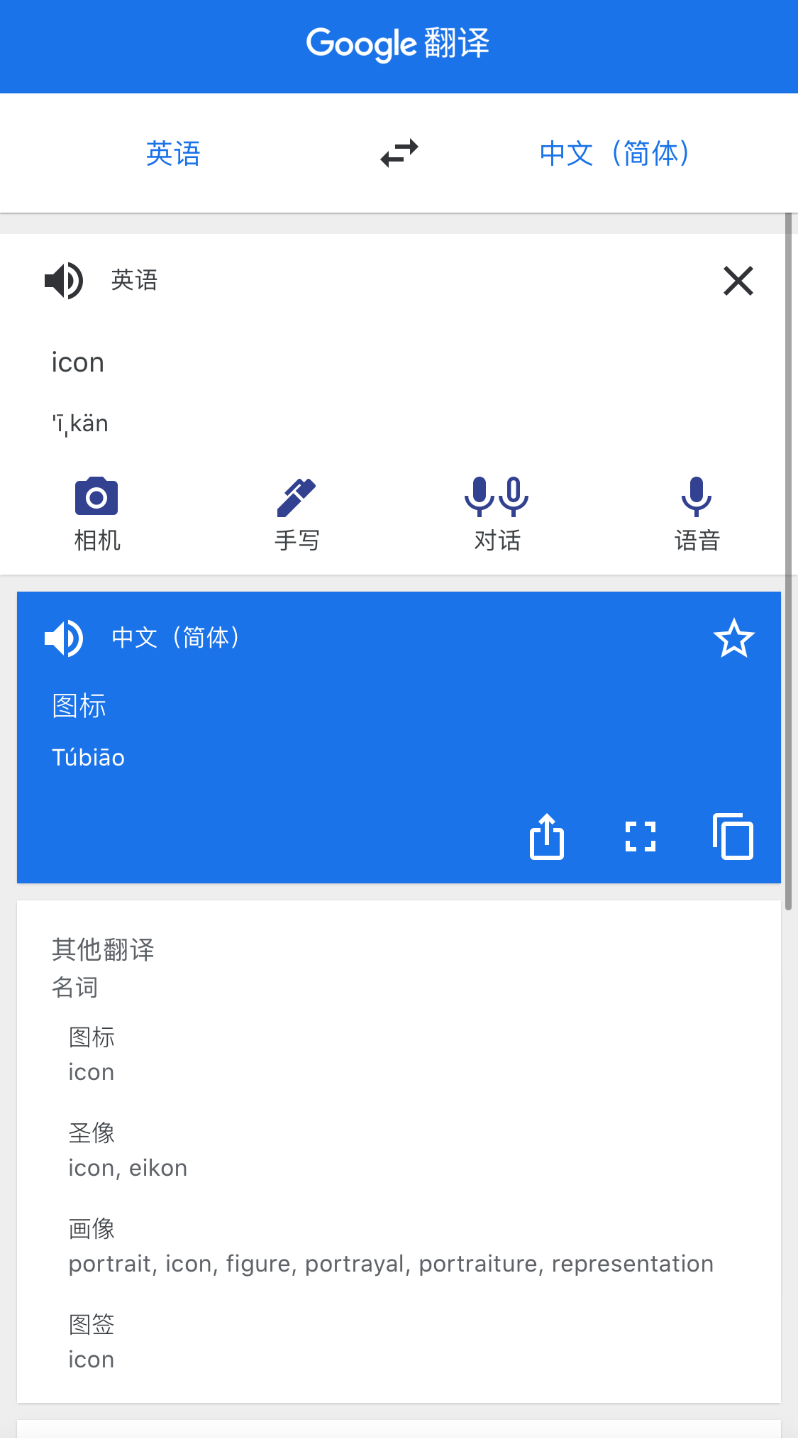798x1438 pixels.
Task: Share the translated text
Action: 546,837
